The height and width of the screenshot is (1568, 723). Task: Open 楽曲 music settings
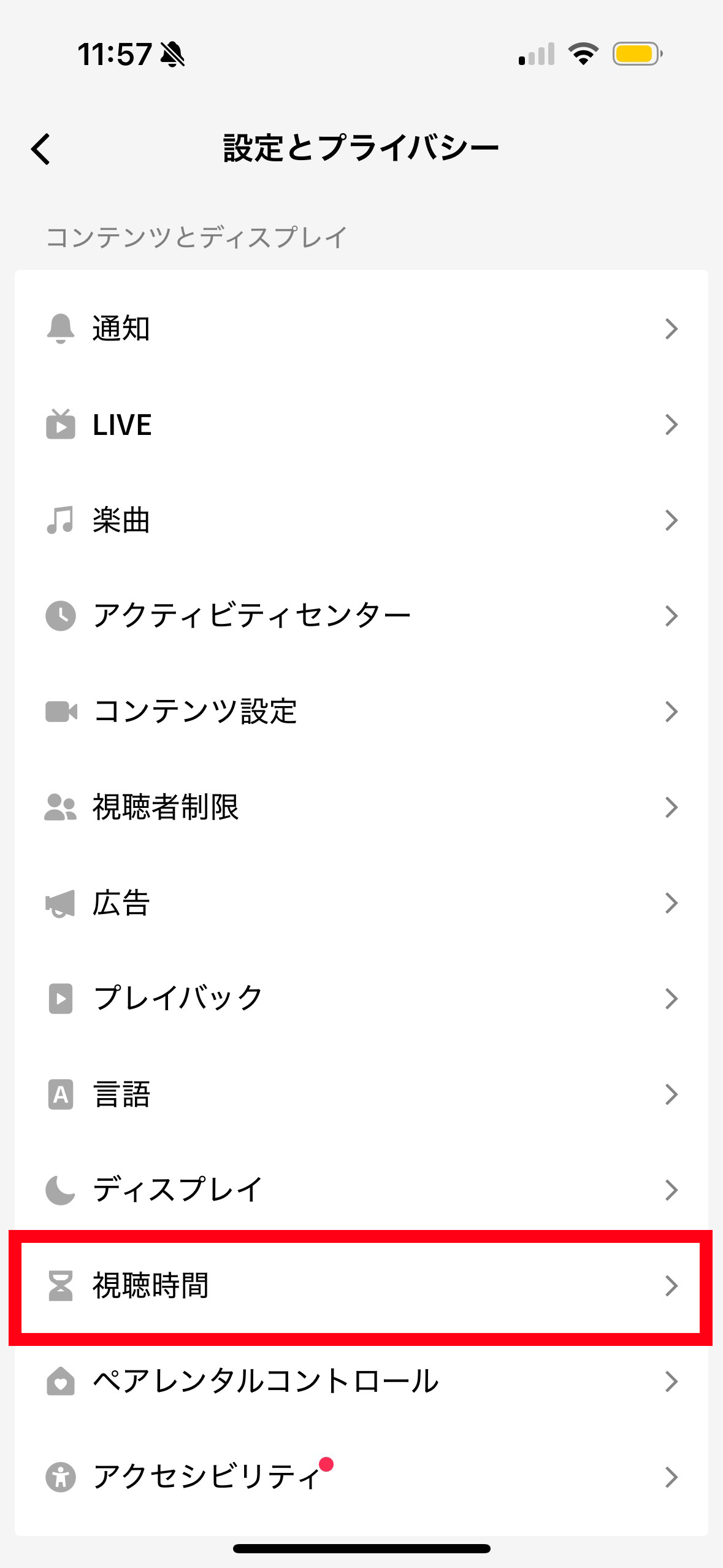361,520
